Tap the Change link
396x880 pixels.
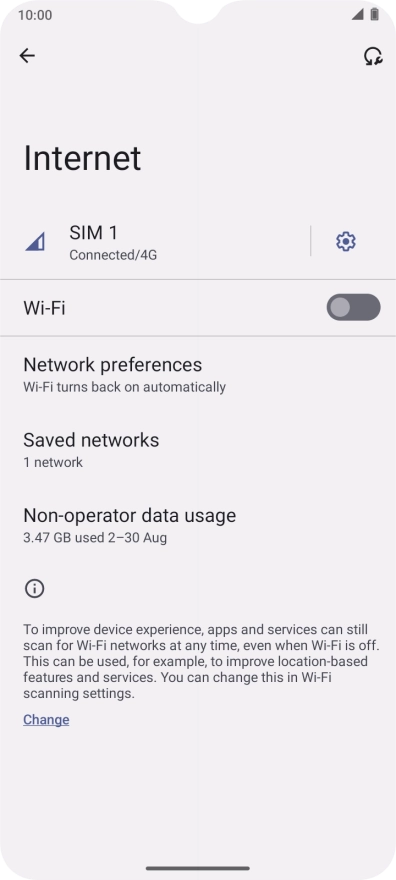tap(46, 719)
